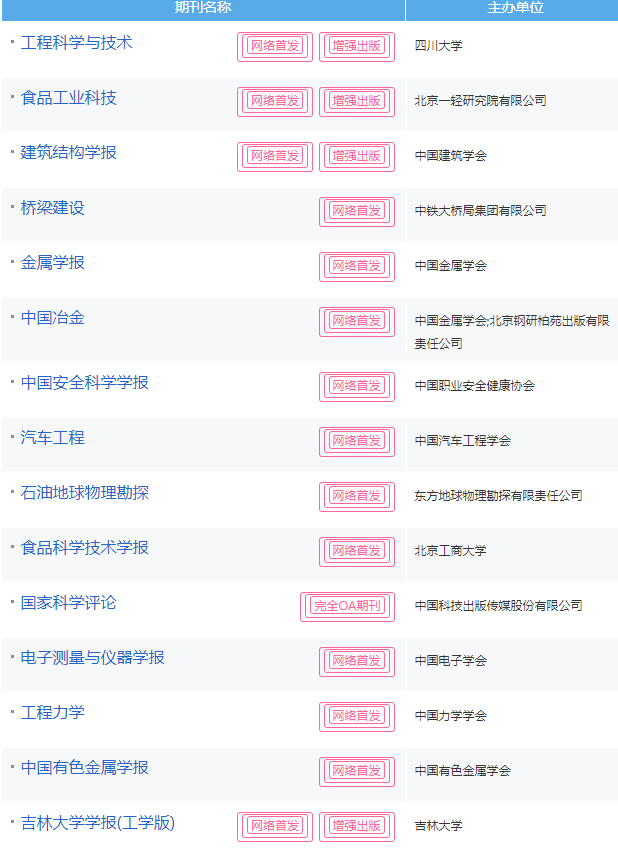Open the journal 汽车工程
Image resolution: width=618 pixels, height=854 pixels.
tap(52, 438)
